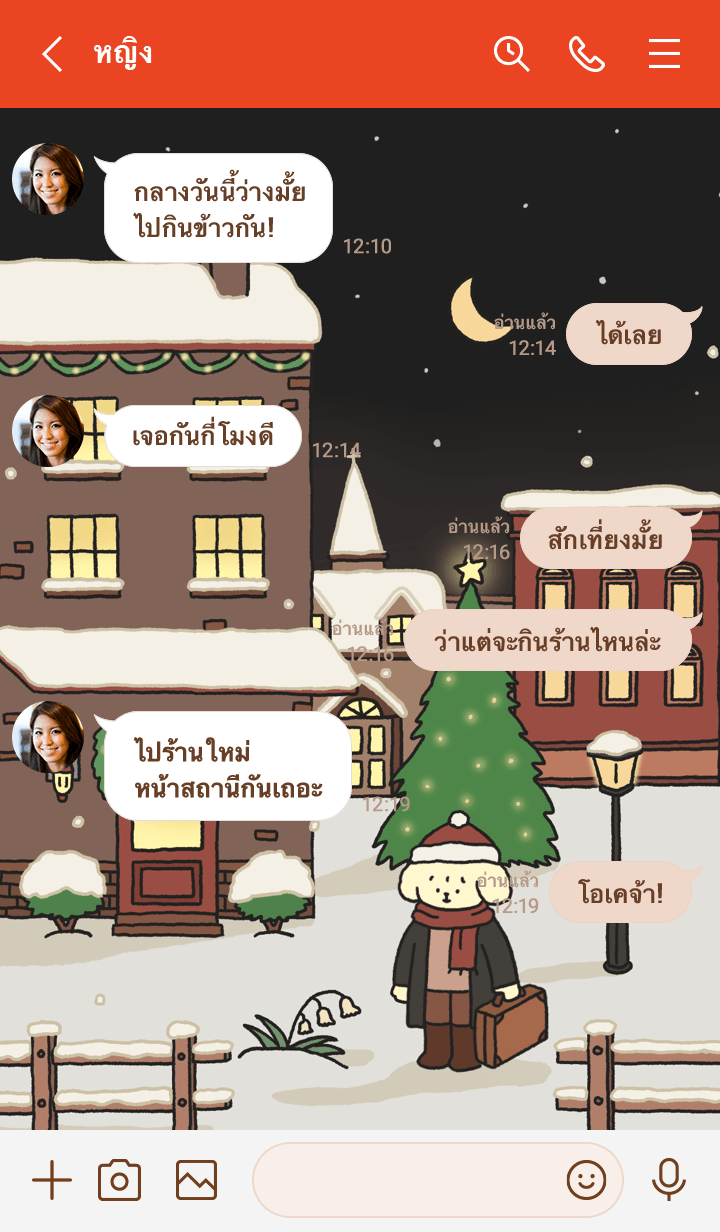Open chat search

click(511, 54)
